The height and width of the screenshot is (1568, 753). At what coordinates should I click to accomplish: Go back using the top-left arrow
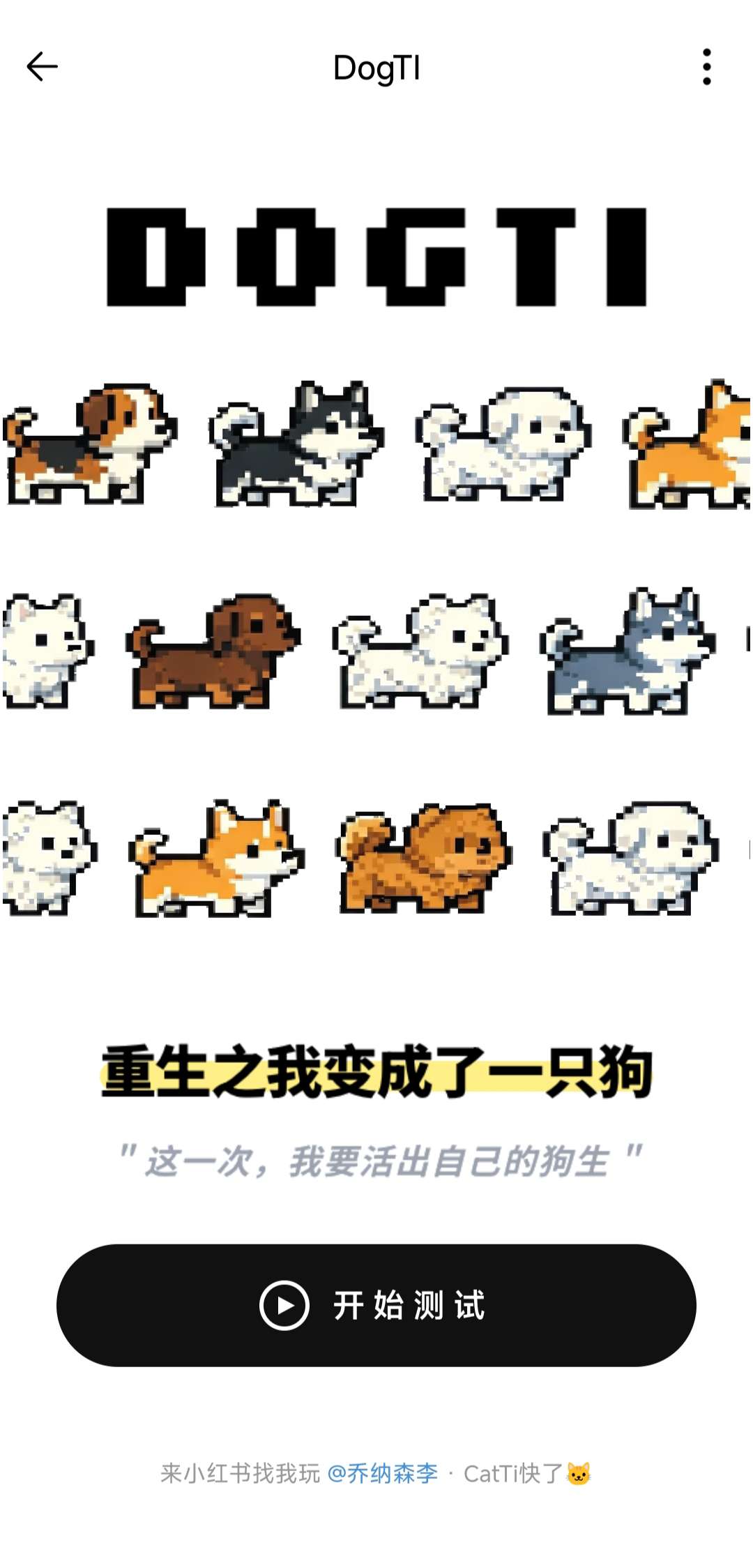click(42, 67)
